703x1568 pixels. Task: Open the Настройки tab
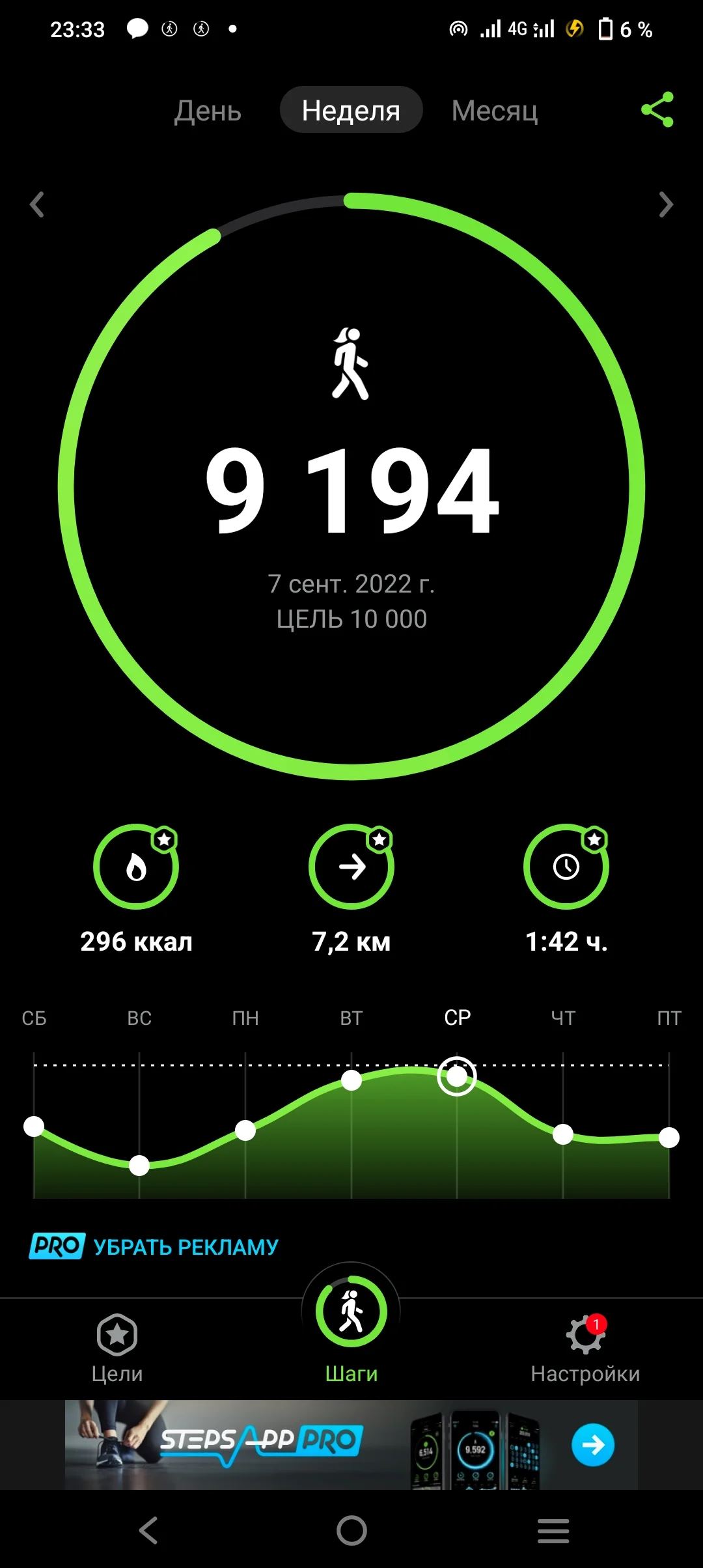[585, 1348]
